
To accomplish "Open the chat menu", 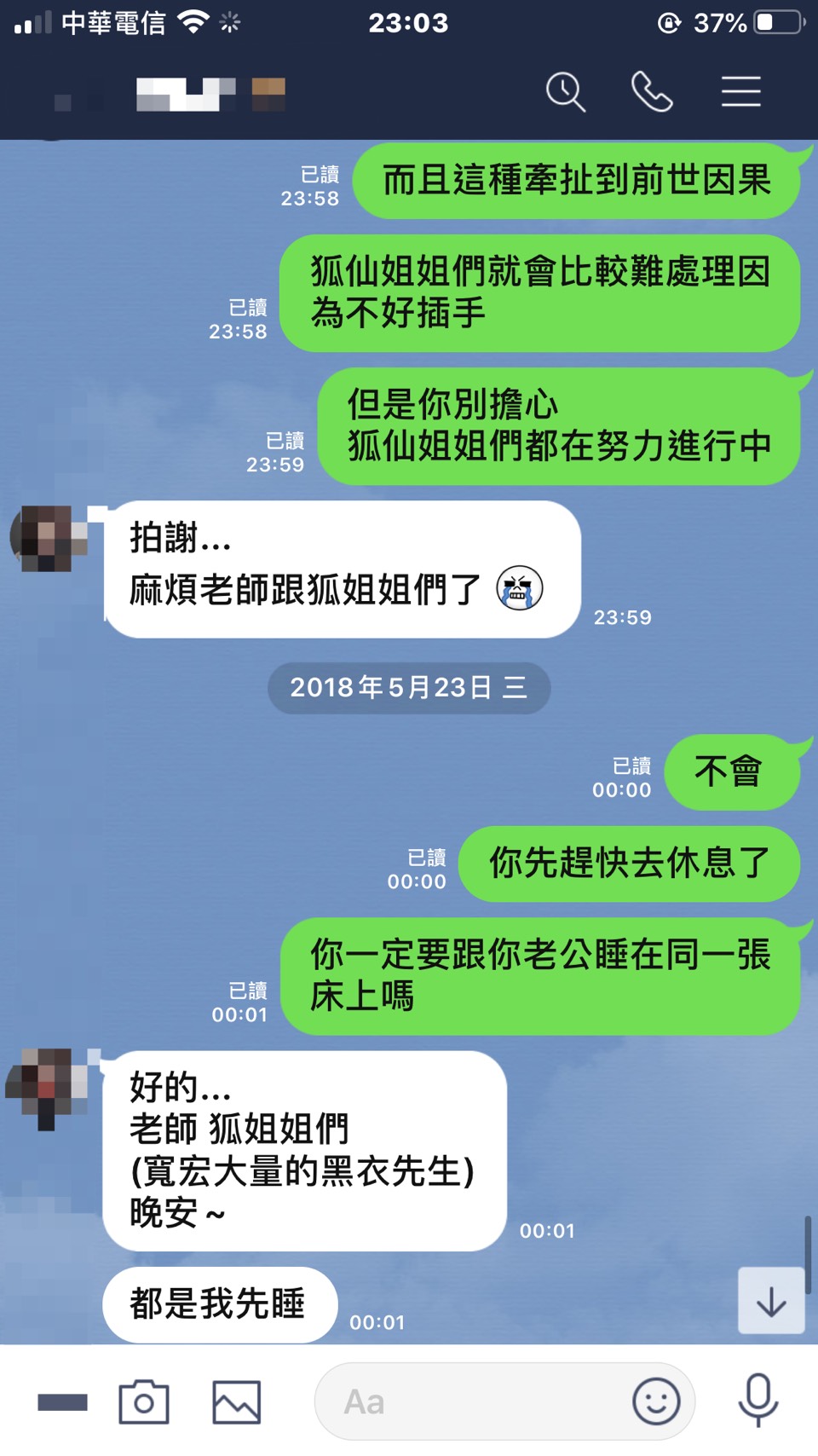I will tap(740, 92).
